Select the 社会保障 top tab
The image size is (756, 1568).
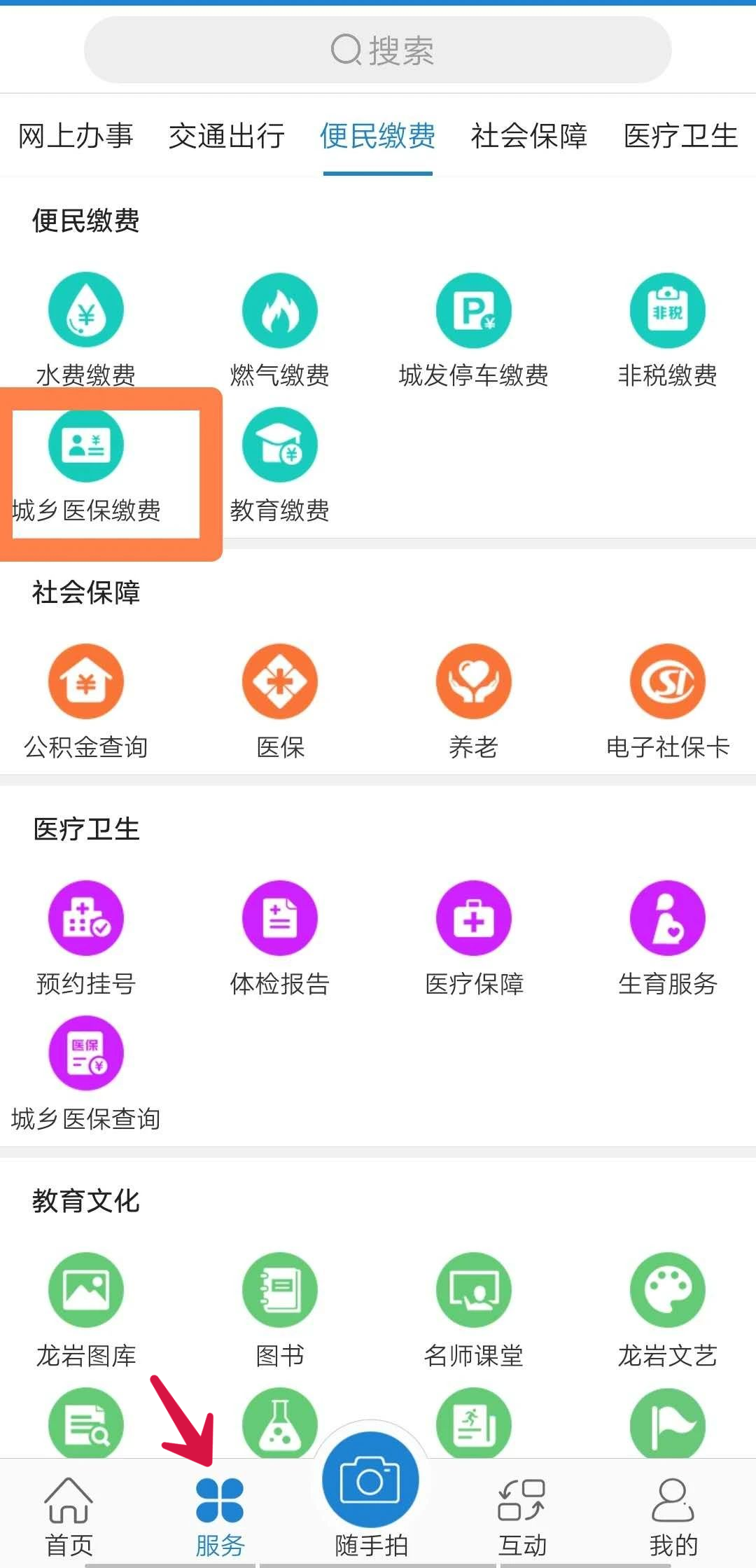(529, 136)
